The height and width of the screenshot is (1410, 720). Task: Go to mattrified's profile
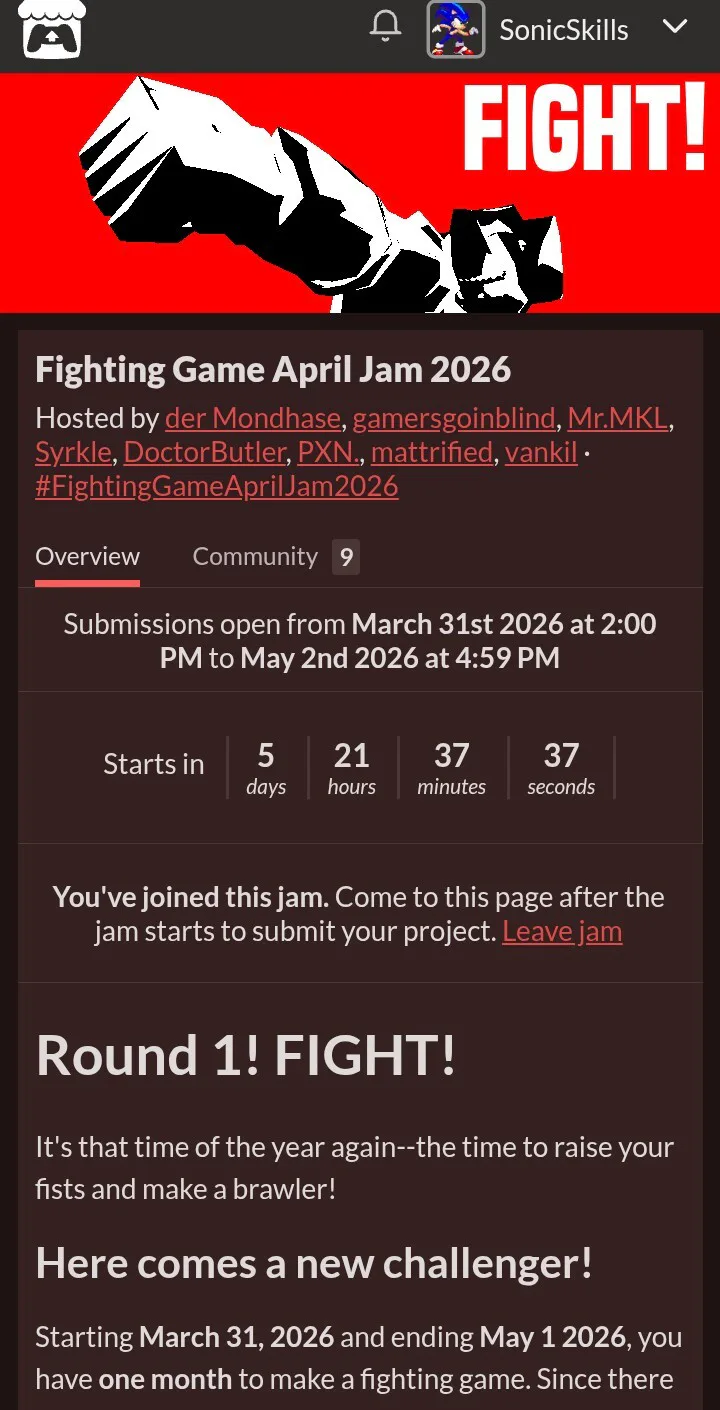tap(432, 452)
